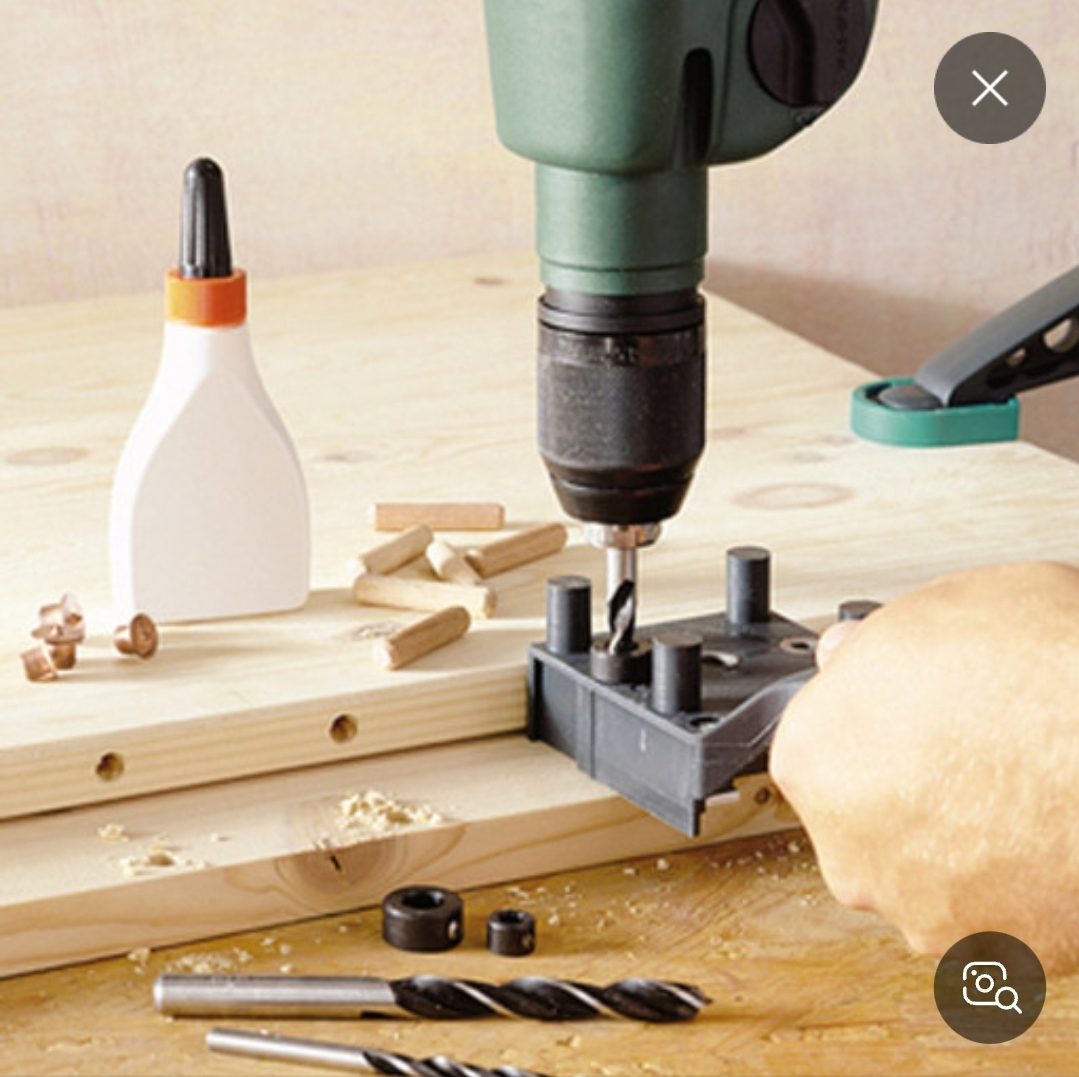Search visually with the camera lens icon
Viewport: 1079px width, 1077px height.
[989, 987]
